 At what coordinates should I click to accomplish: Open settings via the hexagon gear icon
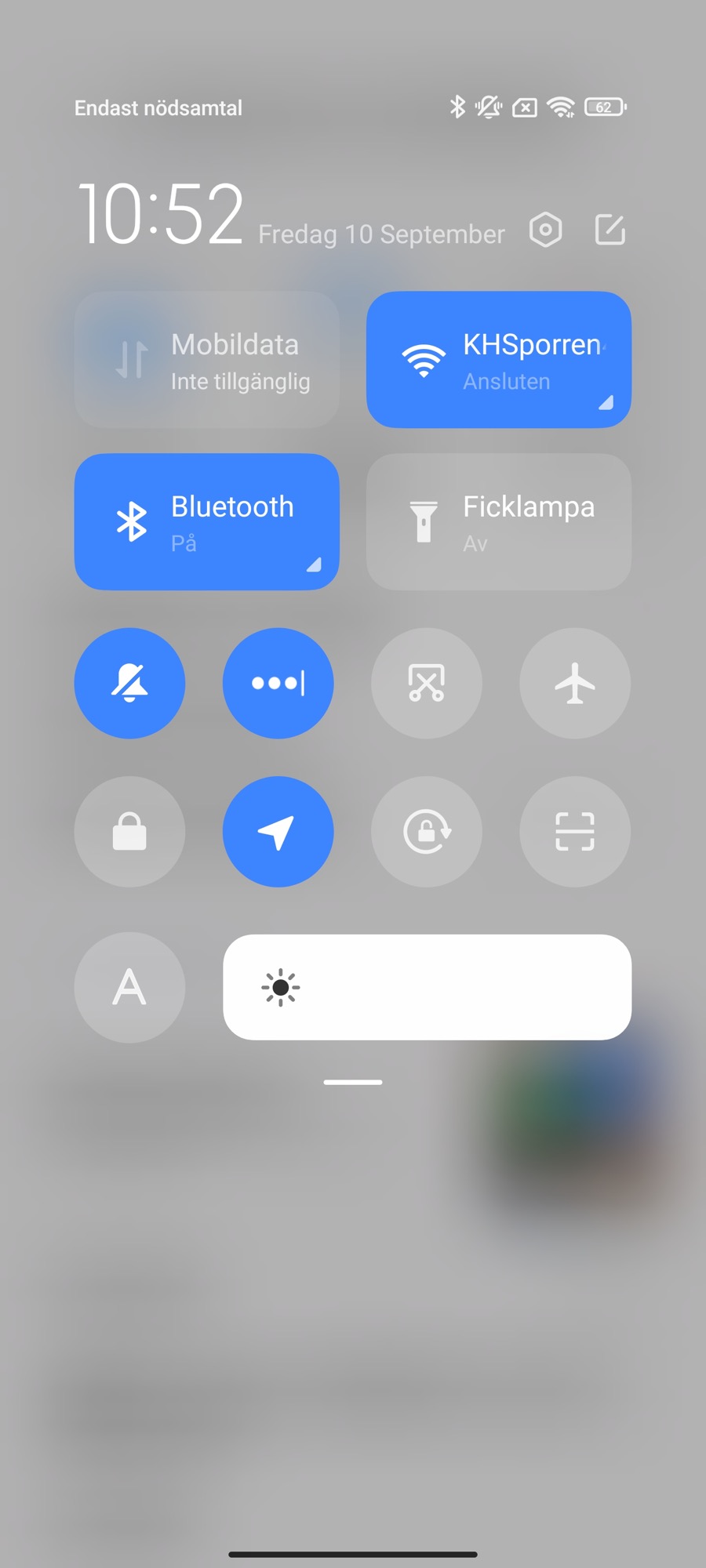click(x=545, y=230)
